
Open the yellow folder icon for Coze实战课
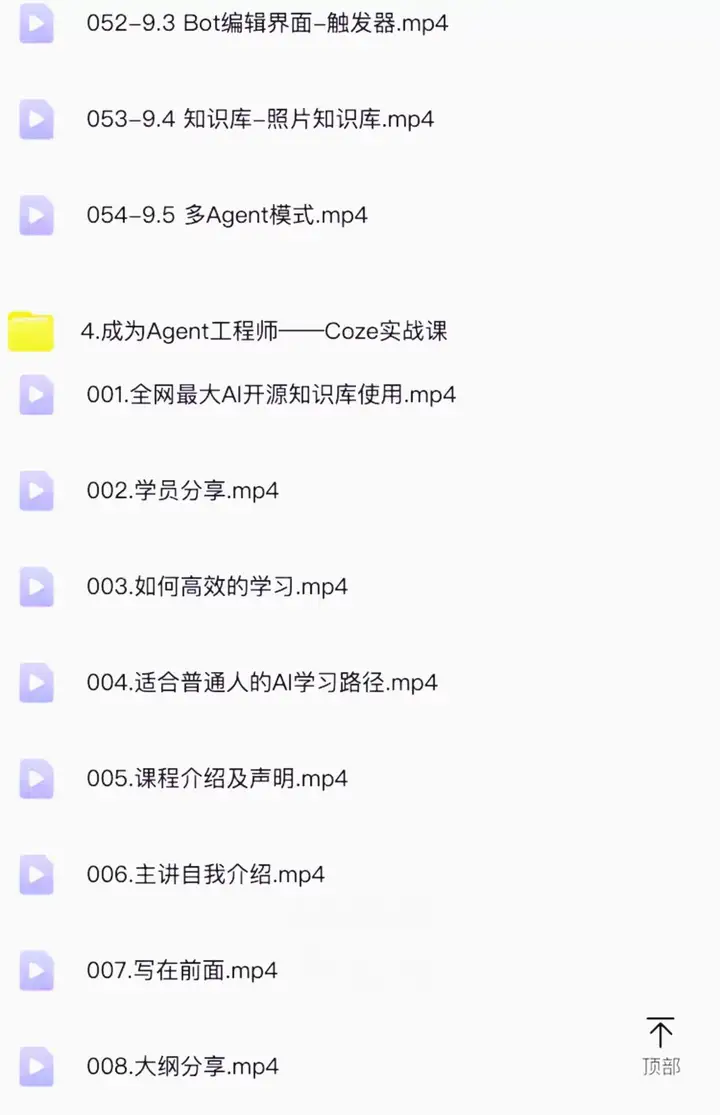pos(33,331)
